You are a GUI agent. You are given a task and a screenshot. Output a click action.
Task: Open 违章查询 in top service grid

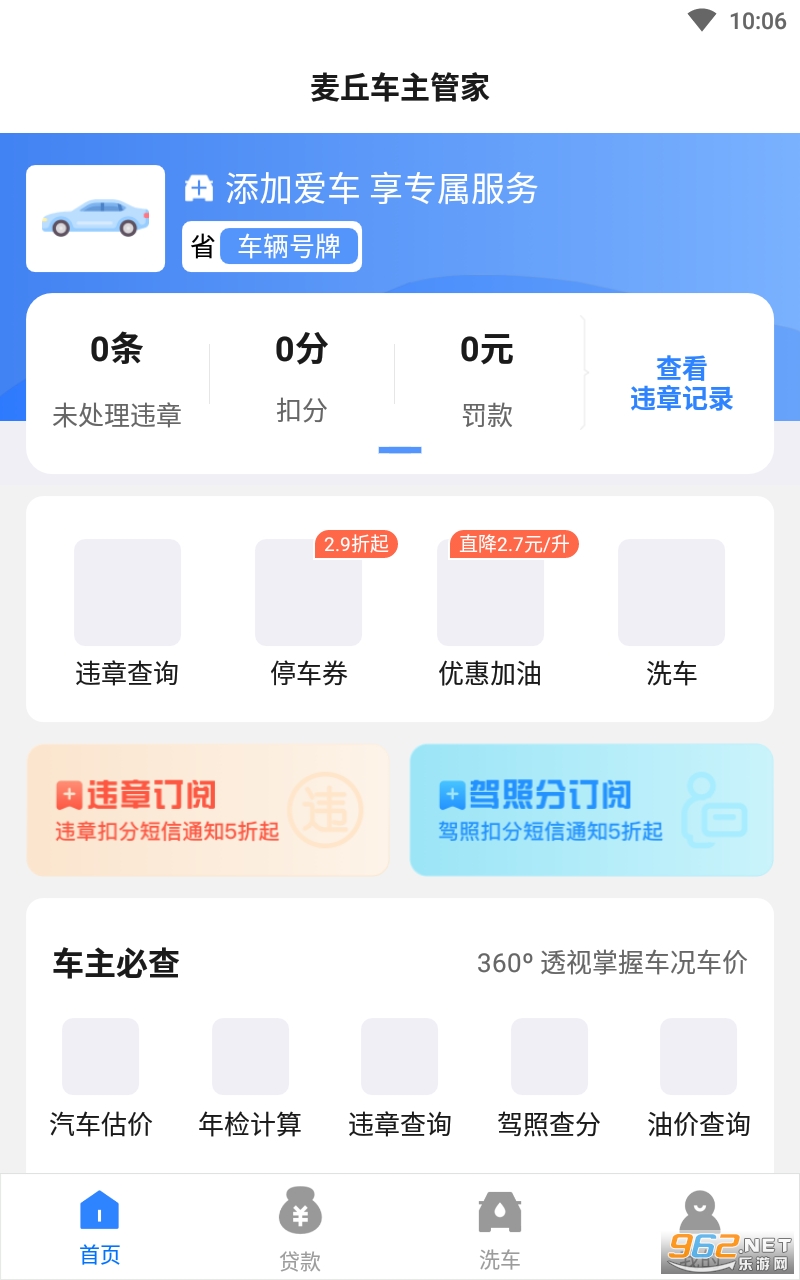pos(127,612)
